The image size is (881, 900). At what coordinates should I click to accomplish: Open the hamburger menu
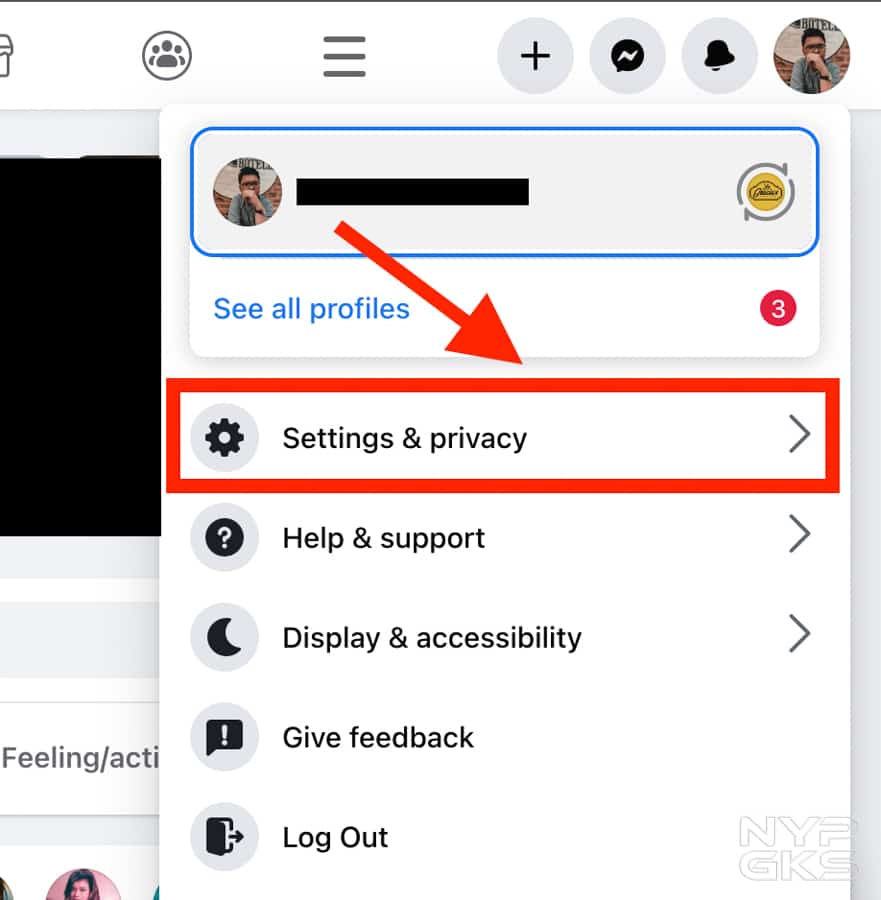[344, 56]
